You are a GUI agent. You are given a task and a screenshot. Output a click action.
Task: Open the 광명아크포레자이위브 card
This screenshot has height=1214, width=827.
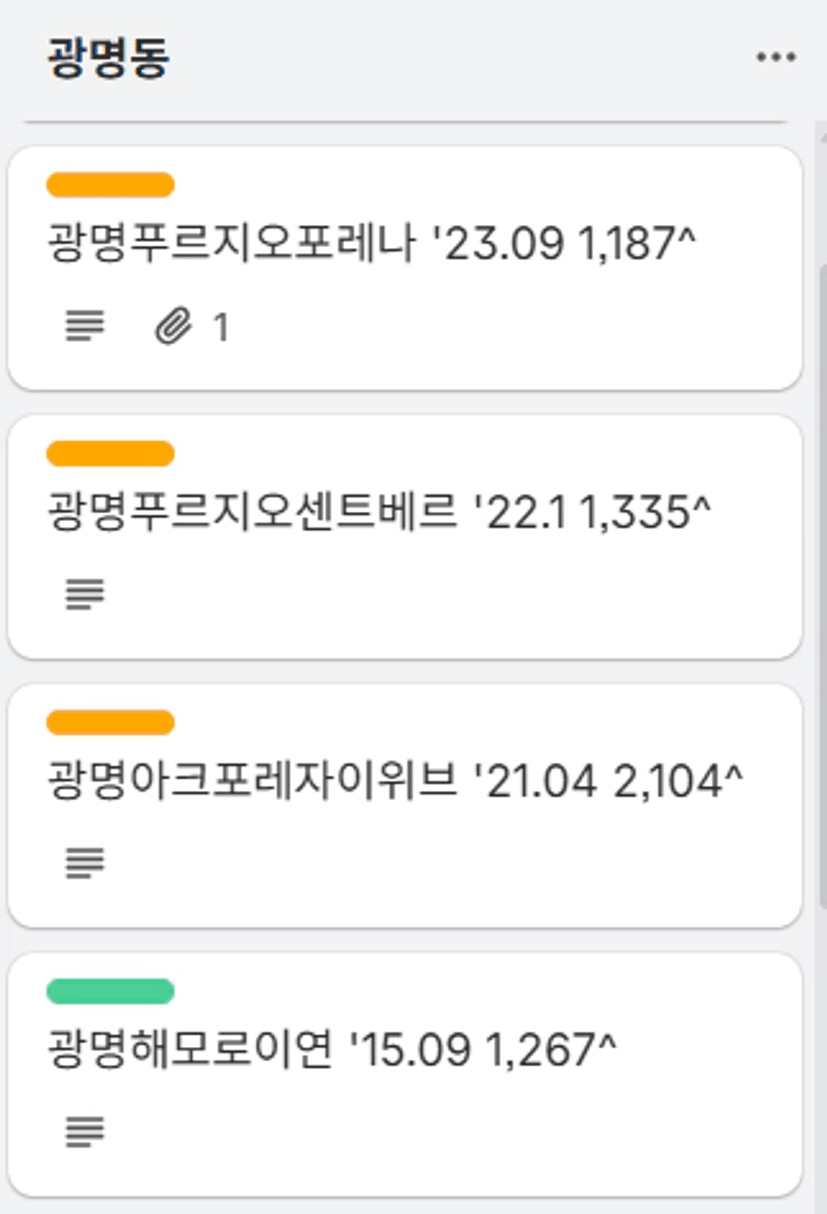(395, 782)
